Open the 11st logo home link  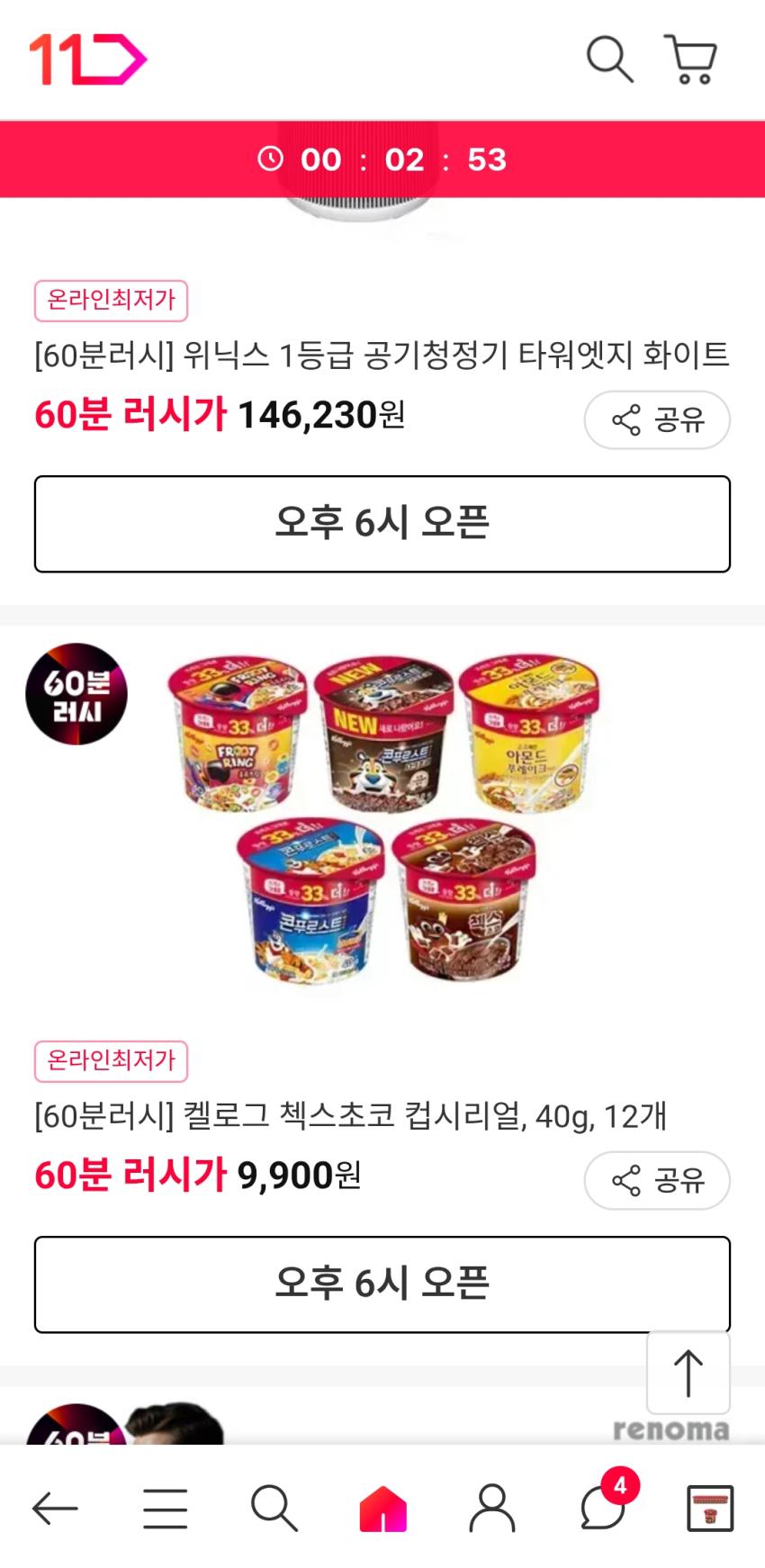pyautogui.click(x=87, y=59)
